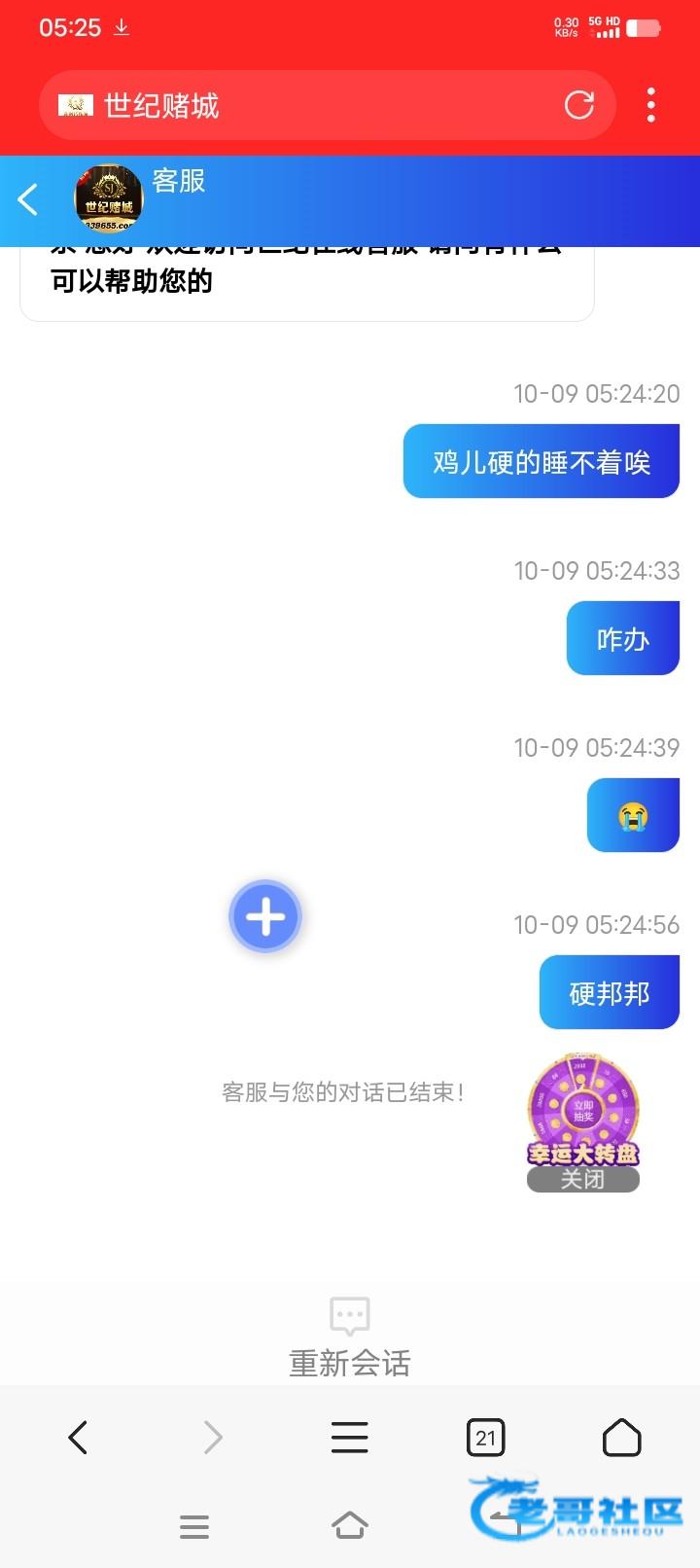Open the browser overflow menu
Screen dimensions: 700x1568
point(651,105)
